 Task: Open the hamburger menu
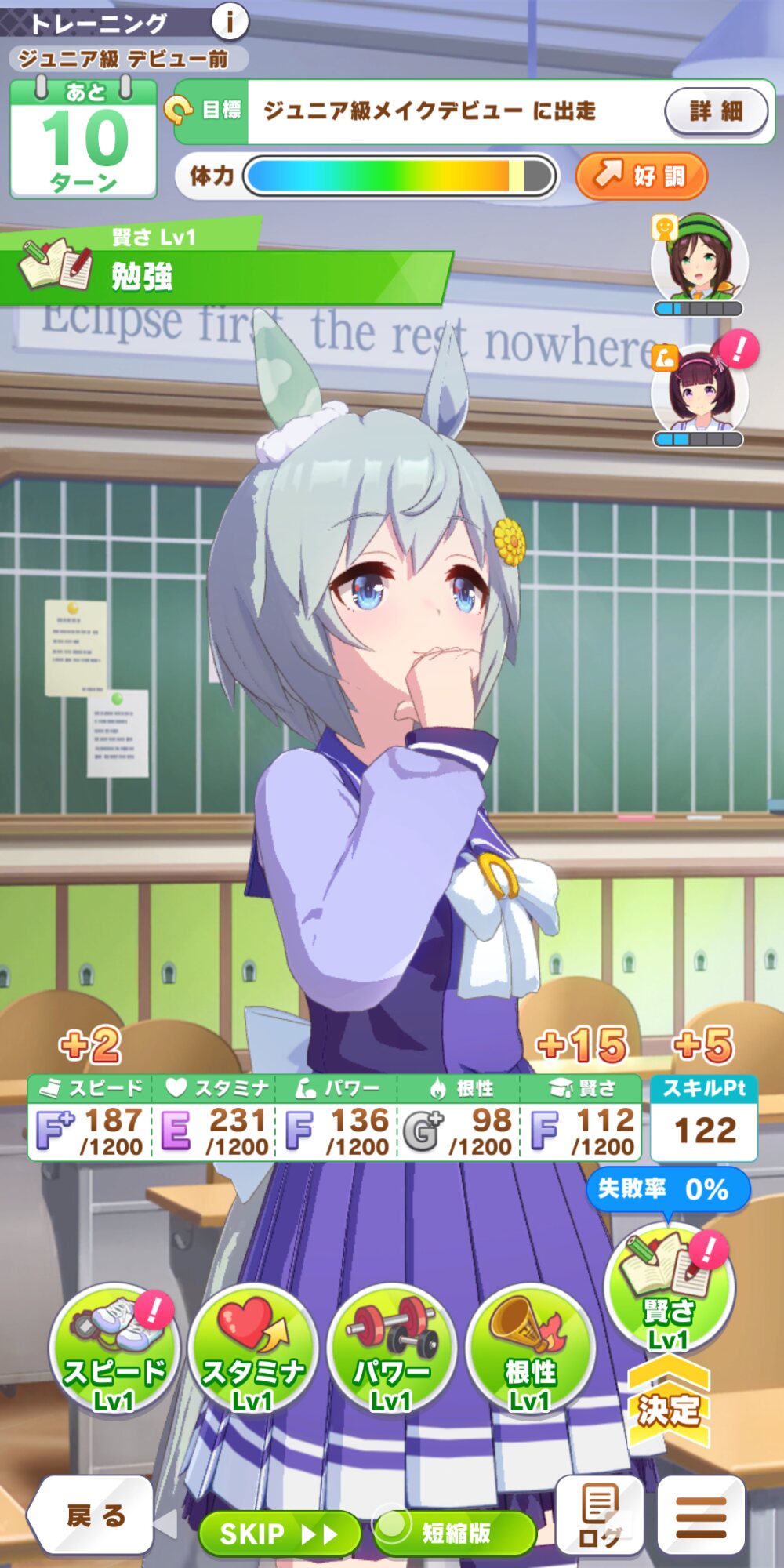point(700,1515)
